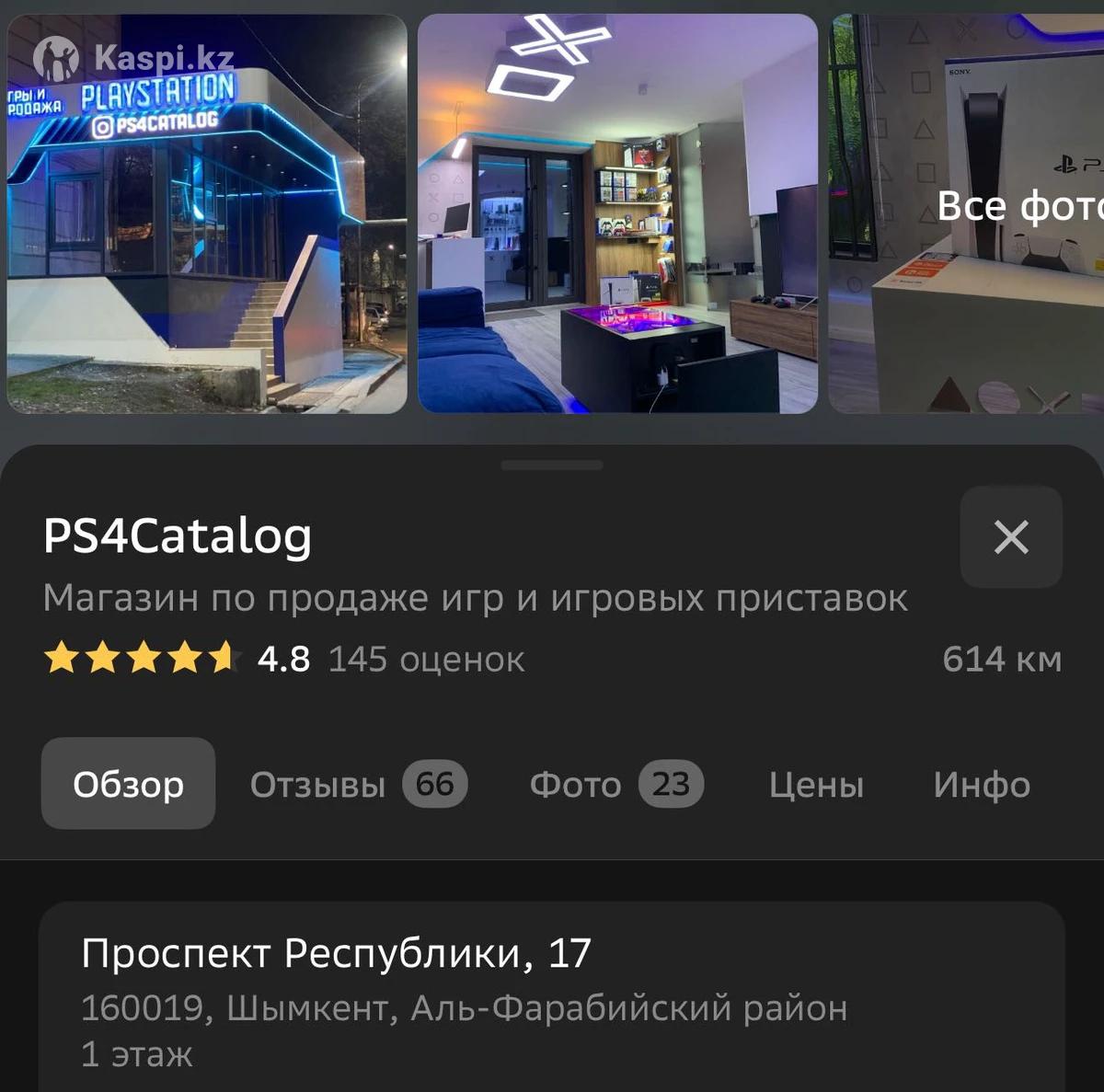Switch to the Отзывы tab
The image size is (1104, 1092).
(x=358, y=785)
